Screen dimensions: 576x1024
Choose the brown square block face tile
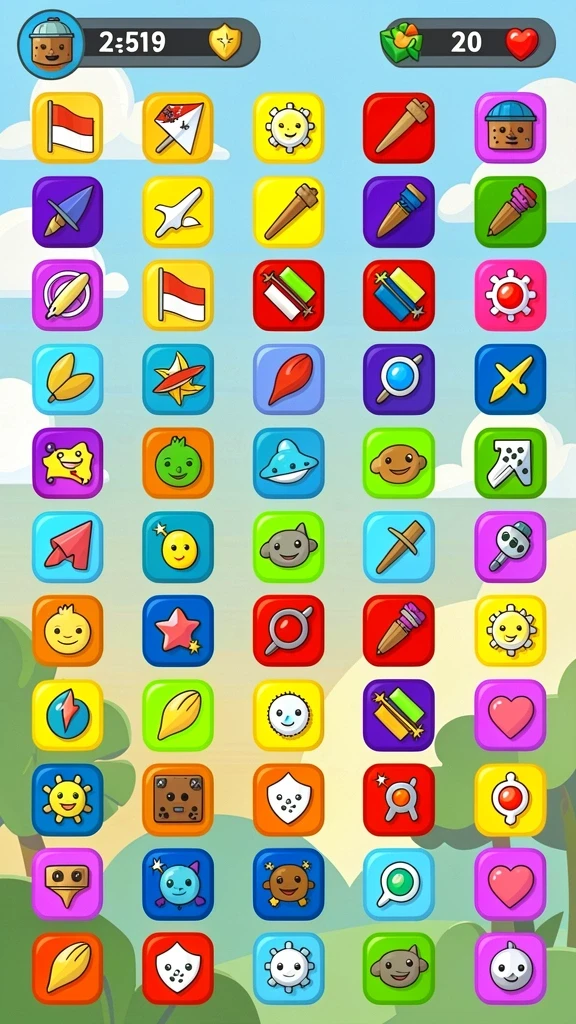click(x=178, y=800)
